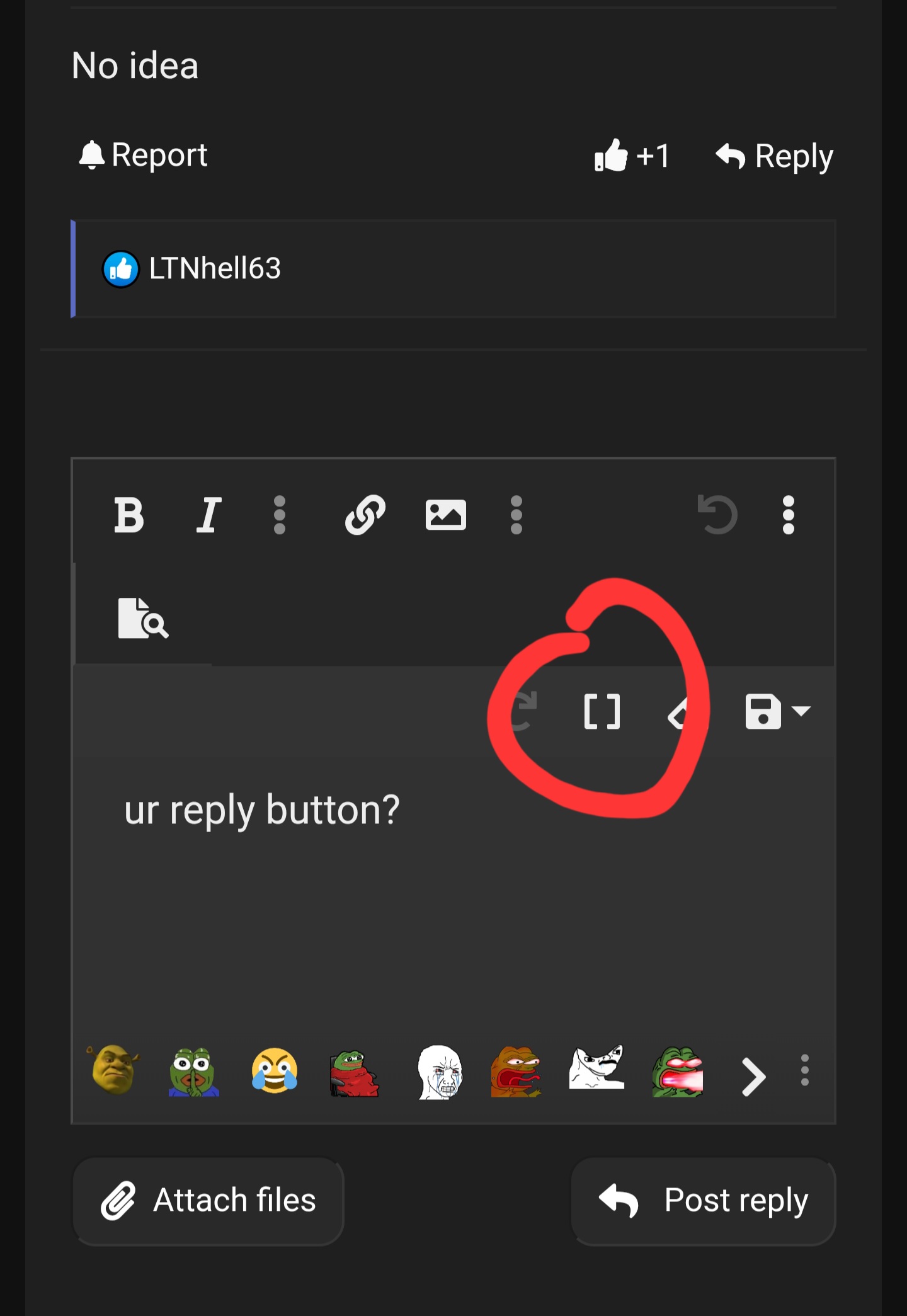Undo the last edit
The width and height of the screenshot is (907, 1316).
tap(717, 515)
